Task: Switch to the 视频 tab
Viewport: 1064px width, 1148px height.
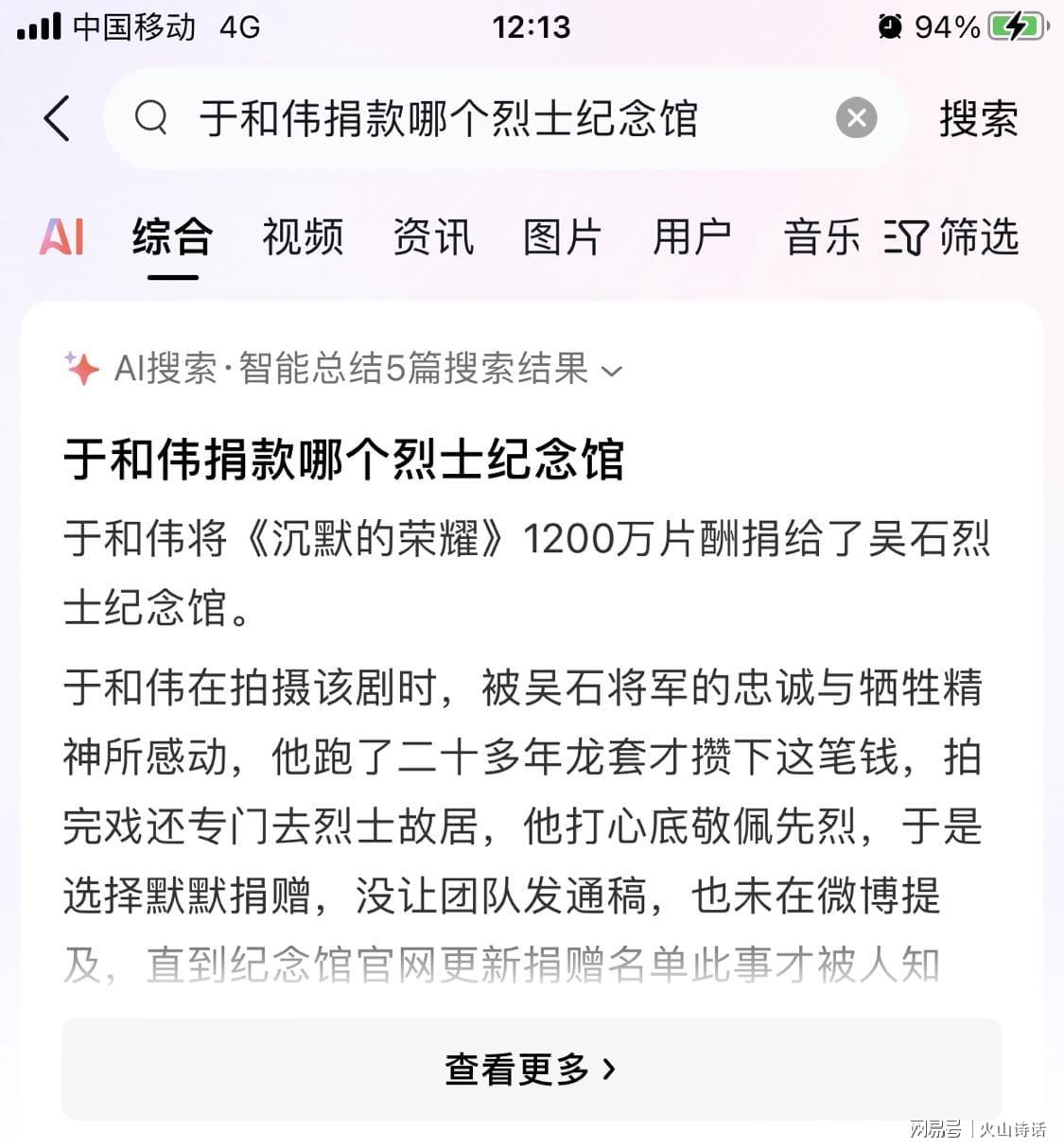Action: (303, 236)
